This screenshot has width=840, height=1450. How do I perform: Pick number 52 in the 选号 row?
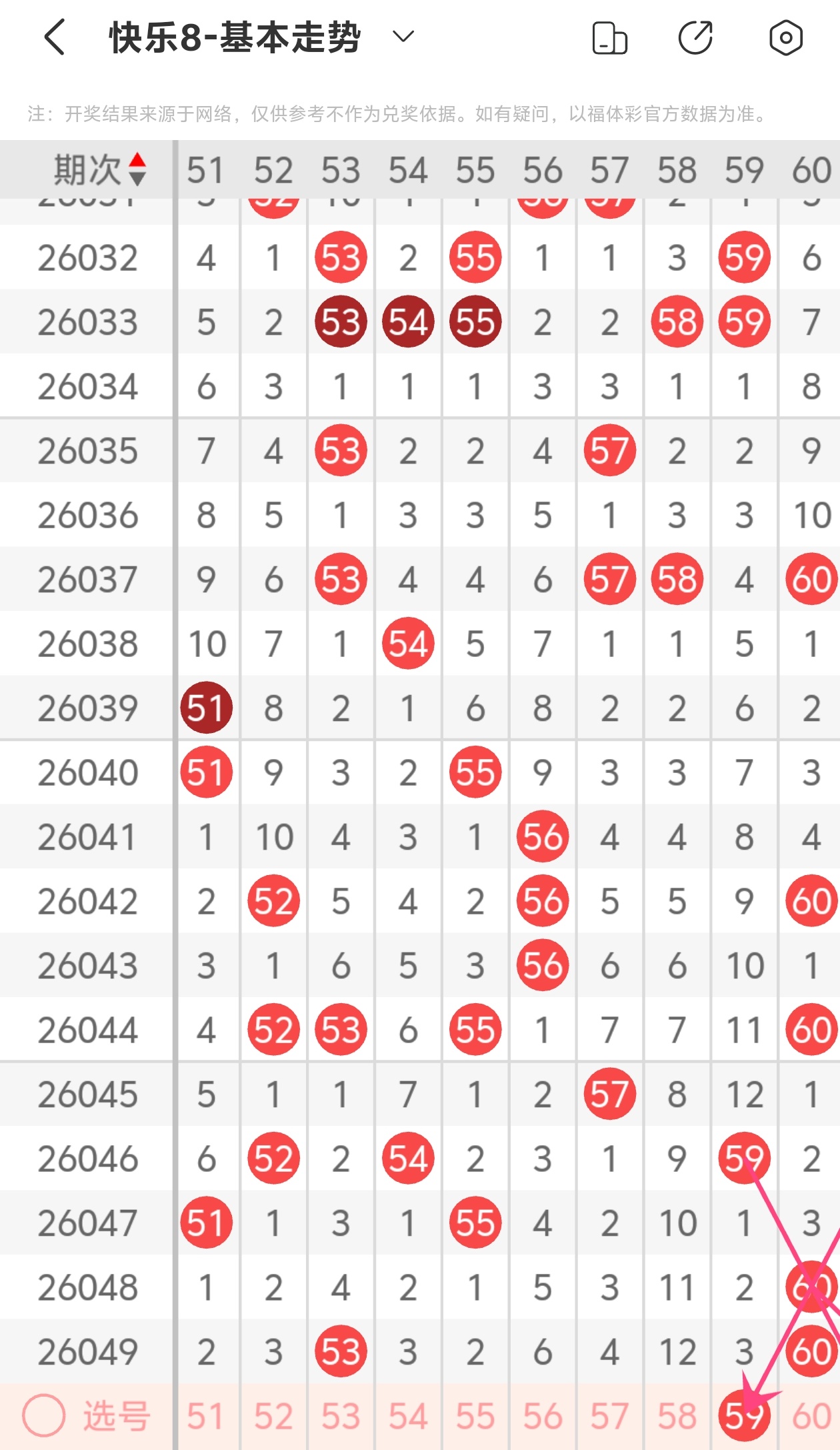coord(273,1416)
